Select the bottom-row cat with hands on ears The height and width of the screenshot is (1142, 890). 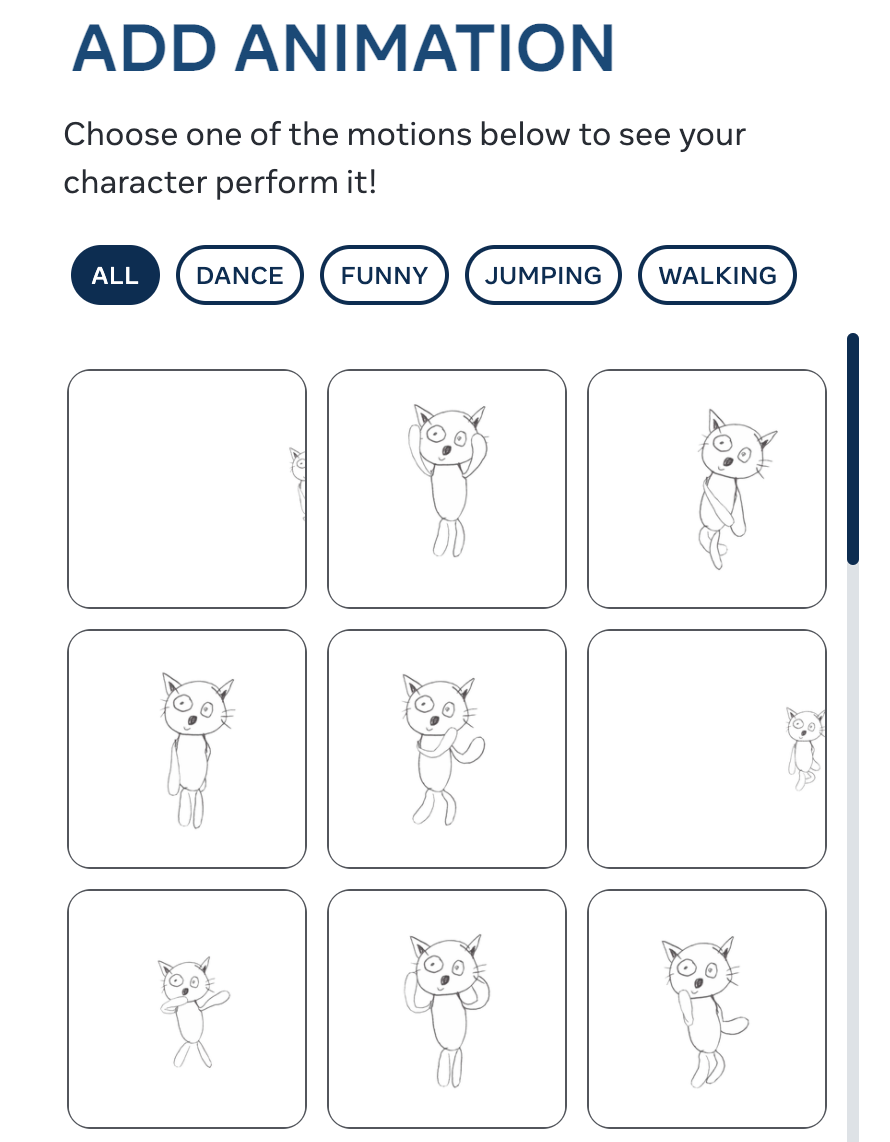click(x=447, y=1009)
